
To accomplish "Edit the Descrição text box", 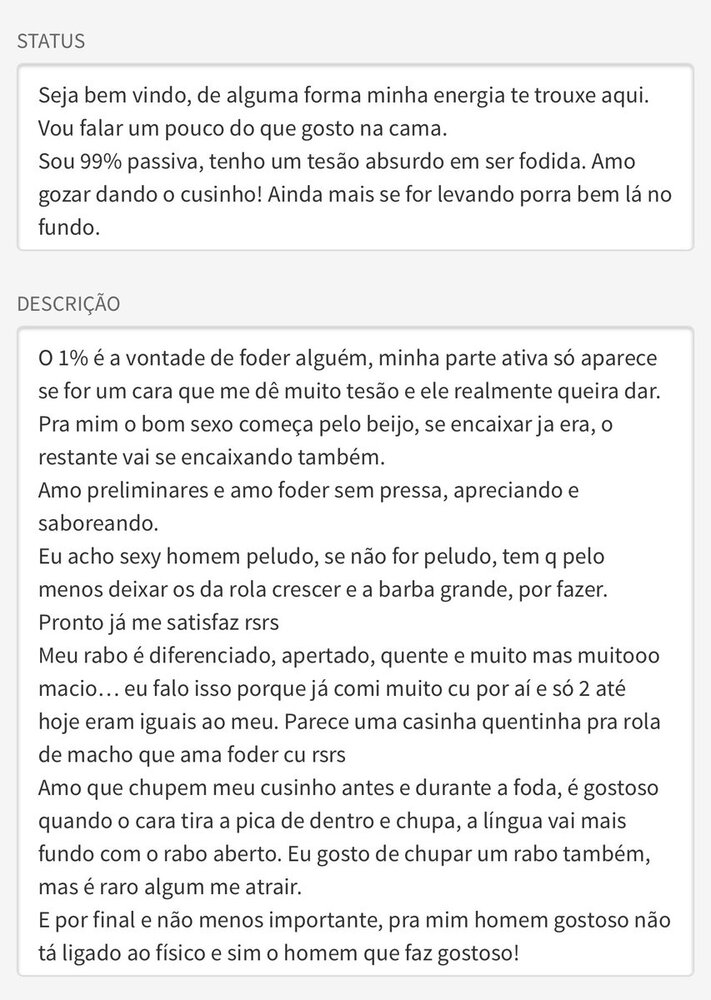I will pos(355,650).
